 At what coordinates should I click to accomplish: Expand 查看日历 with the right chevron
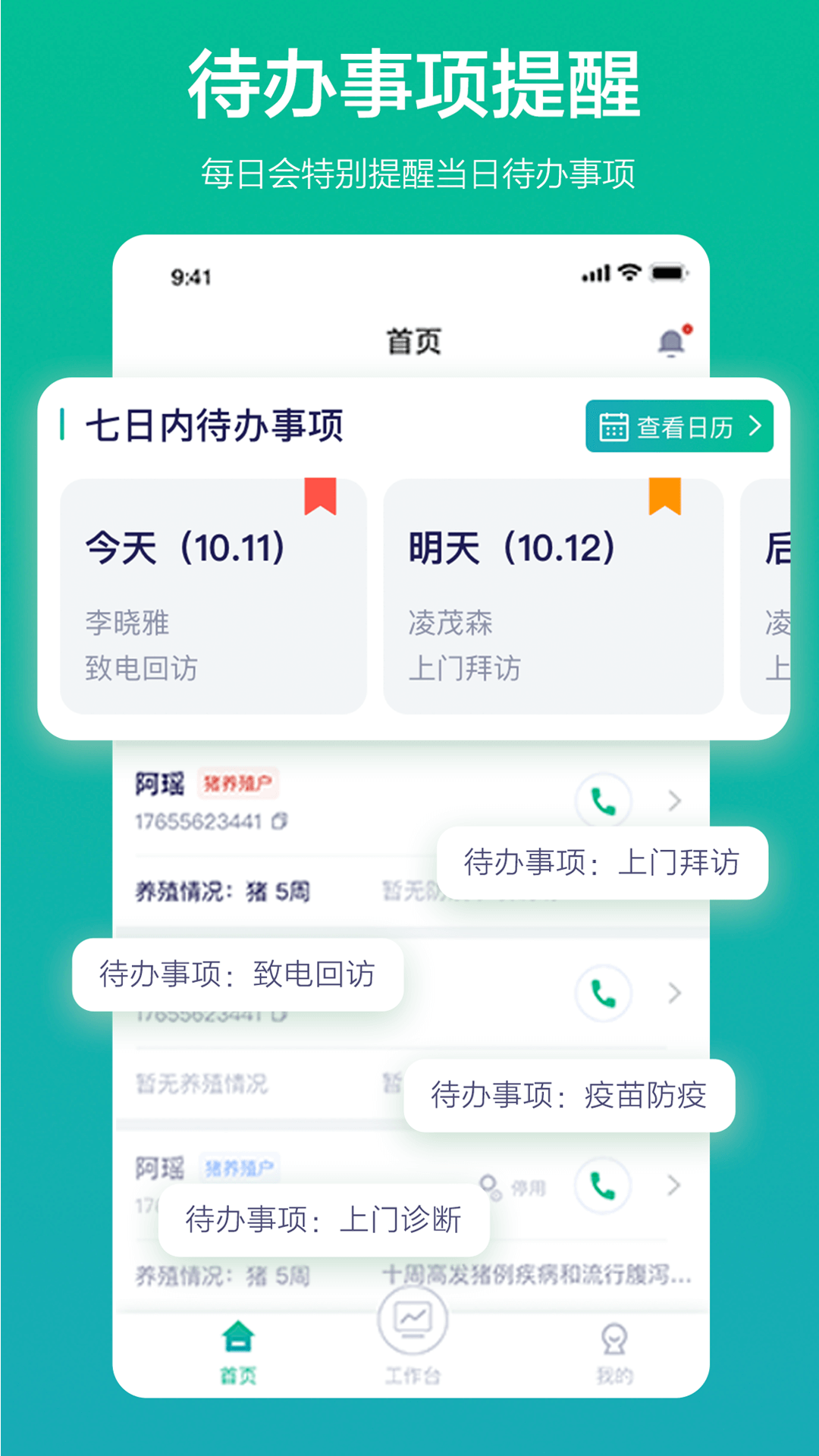(754, 426)
